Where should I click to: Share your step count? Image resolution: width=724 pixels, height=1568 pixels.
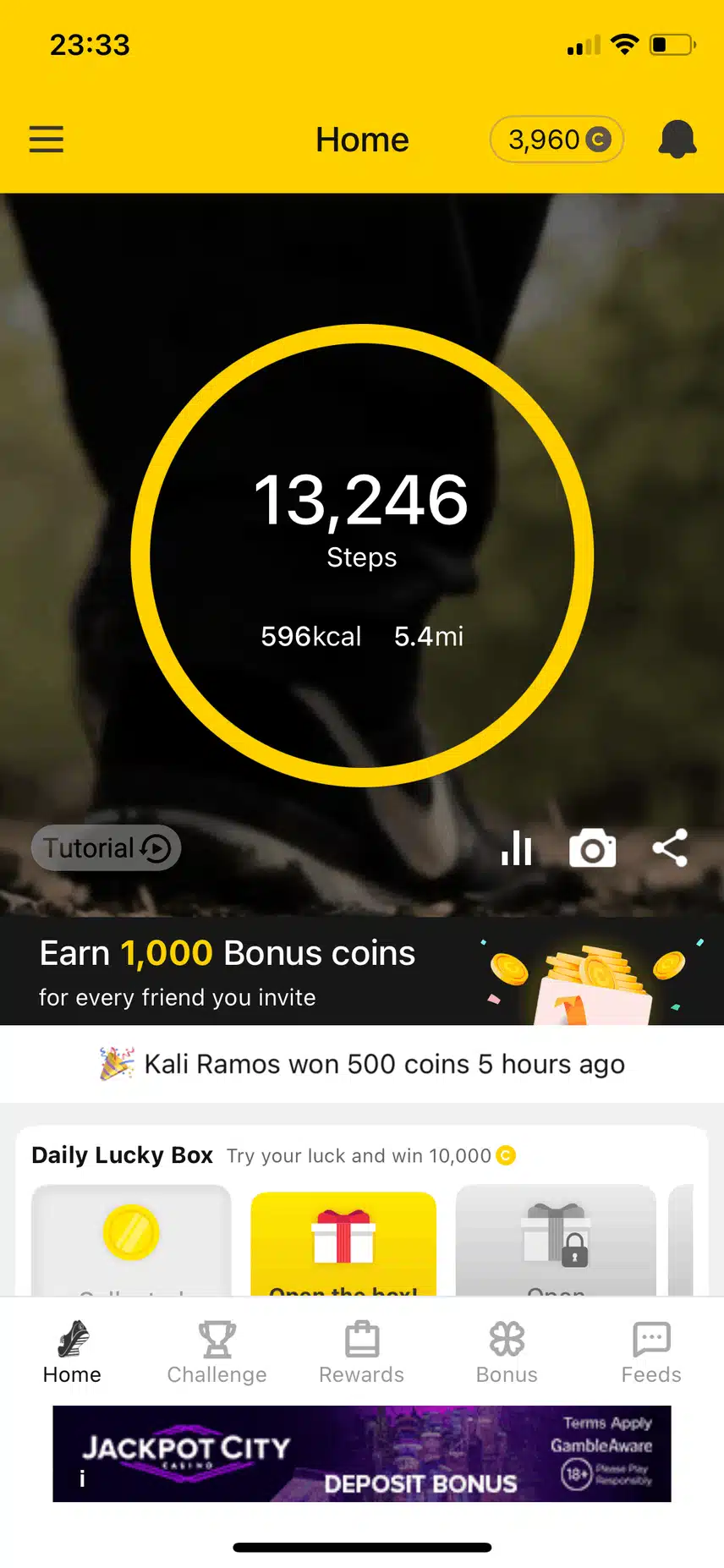tap(670, 848)
